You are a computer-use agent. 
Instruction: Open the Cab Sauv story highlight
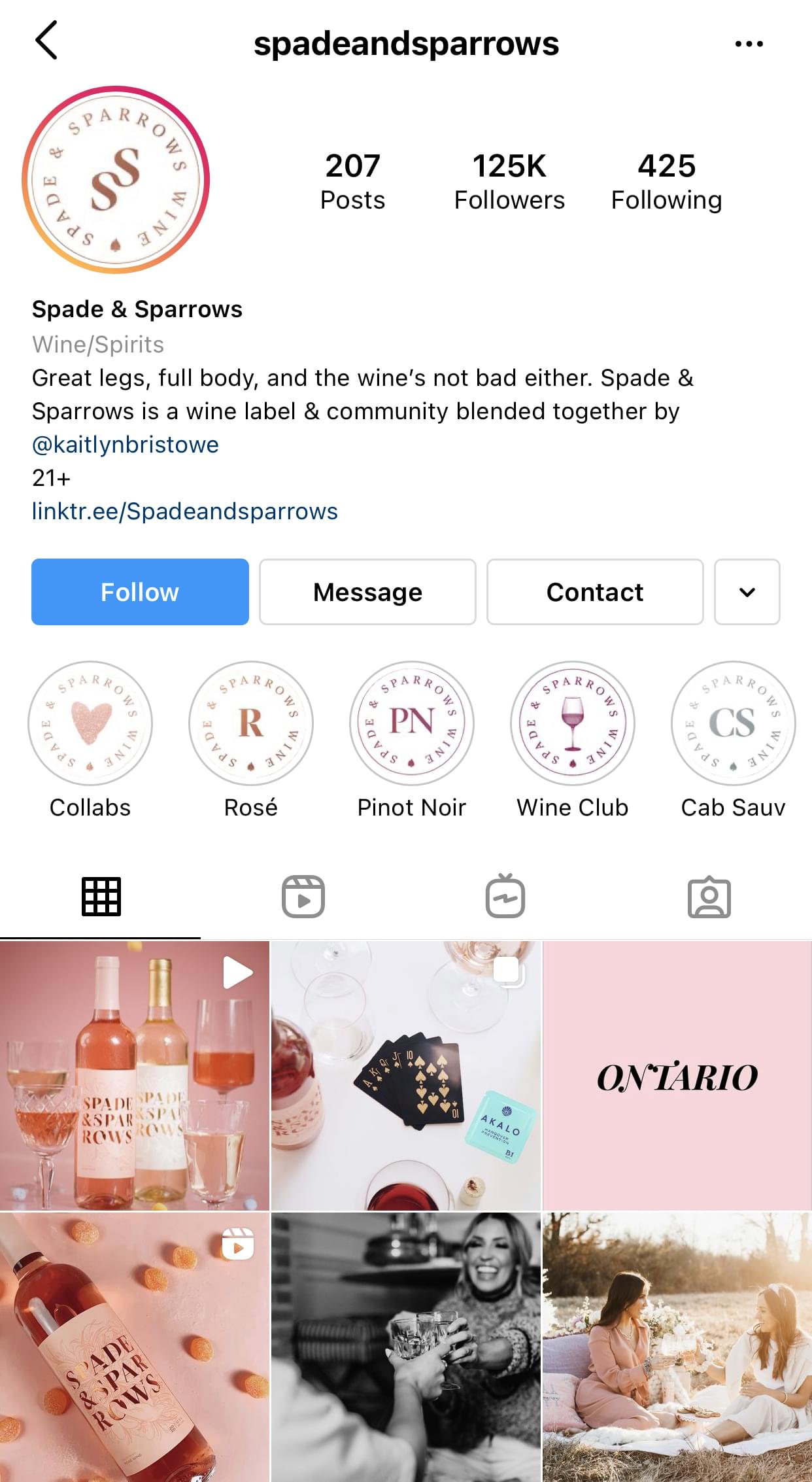[x=733, y=723]
